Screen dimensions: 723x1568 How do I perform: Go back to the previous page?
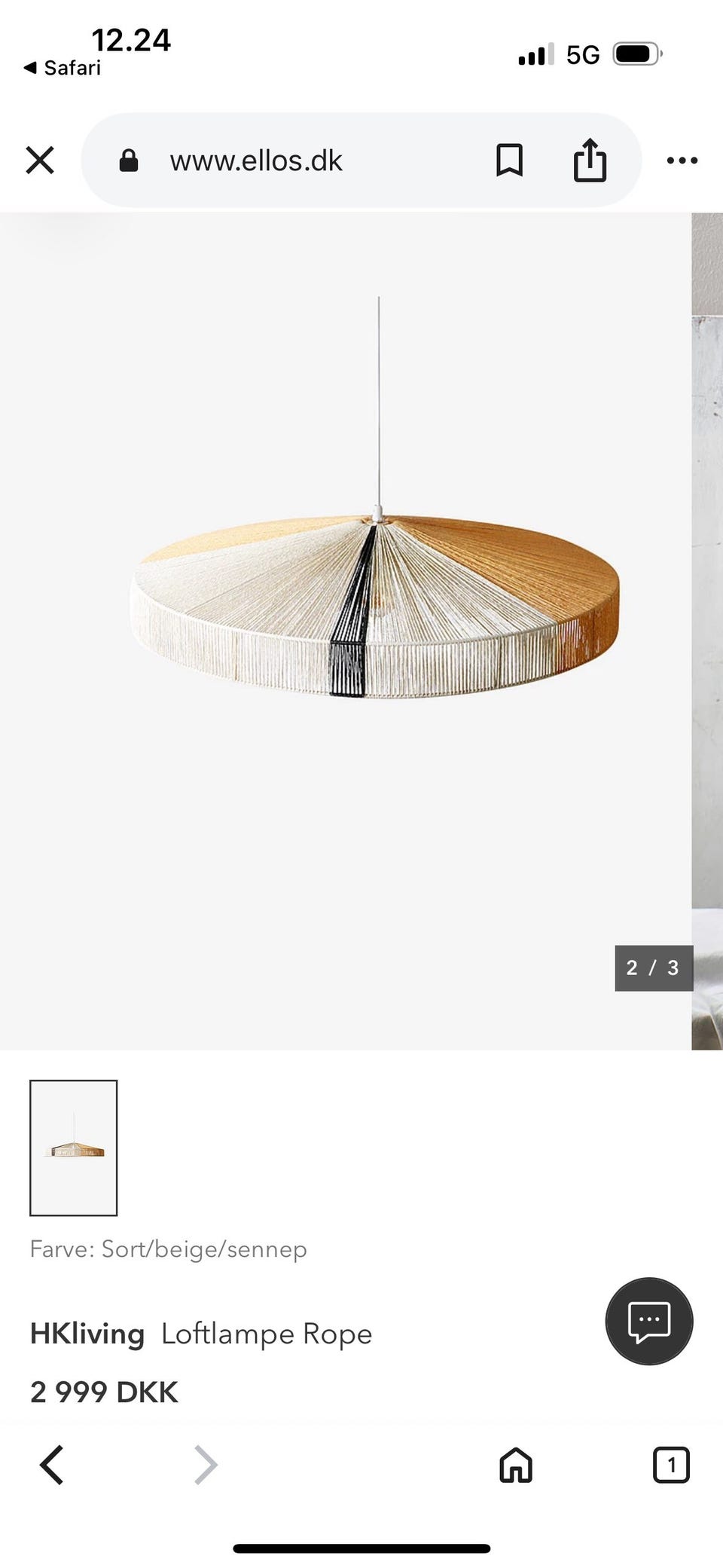[x=52, y=1465]
